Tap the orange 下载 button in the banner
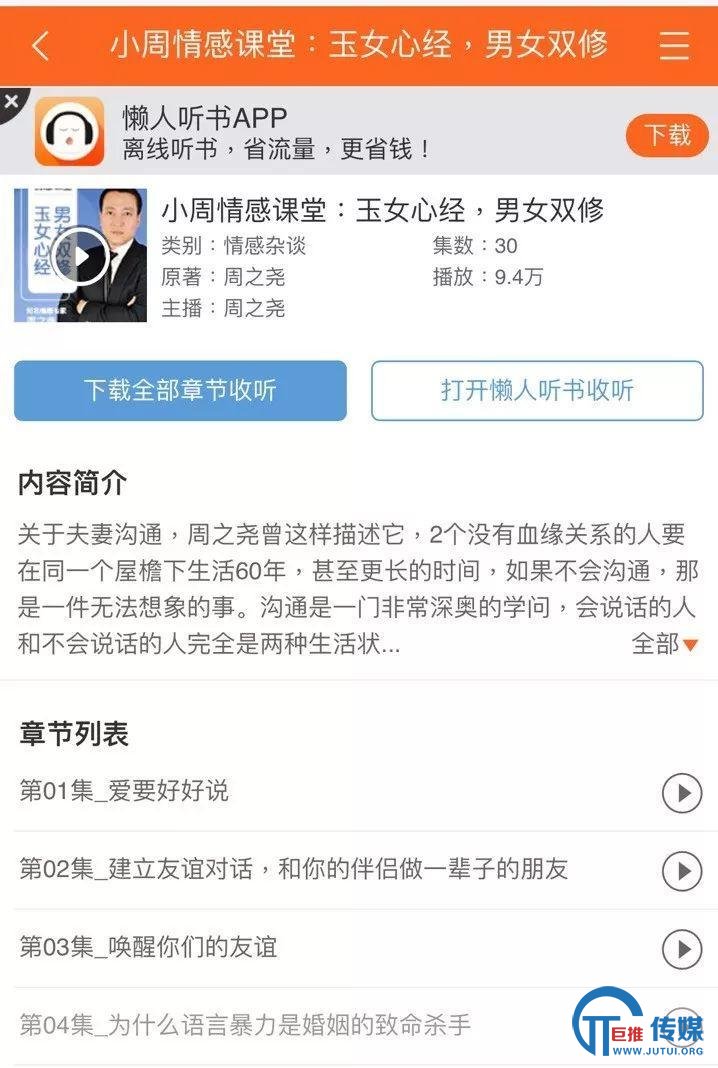Screen dimensions: 718x1068 pyautogui.click(x=667, y=135)
